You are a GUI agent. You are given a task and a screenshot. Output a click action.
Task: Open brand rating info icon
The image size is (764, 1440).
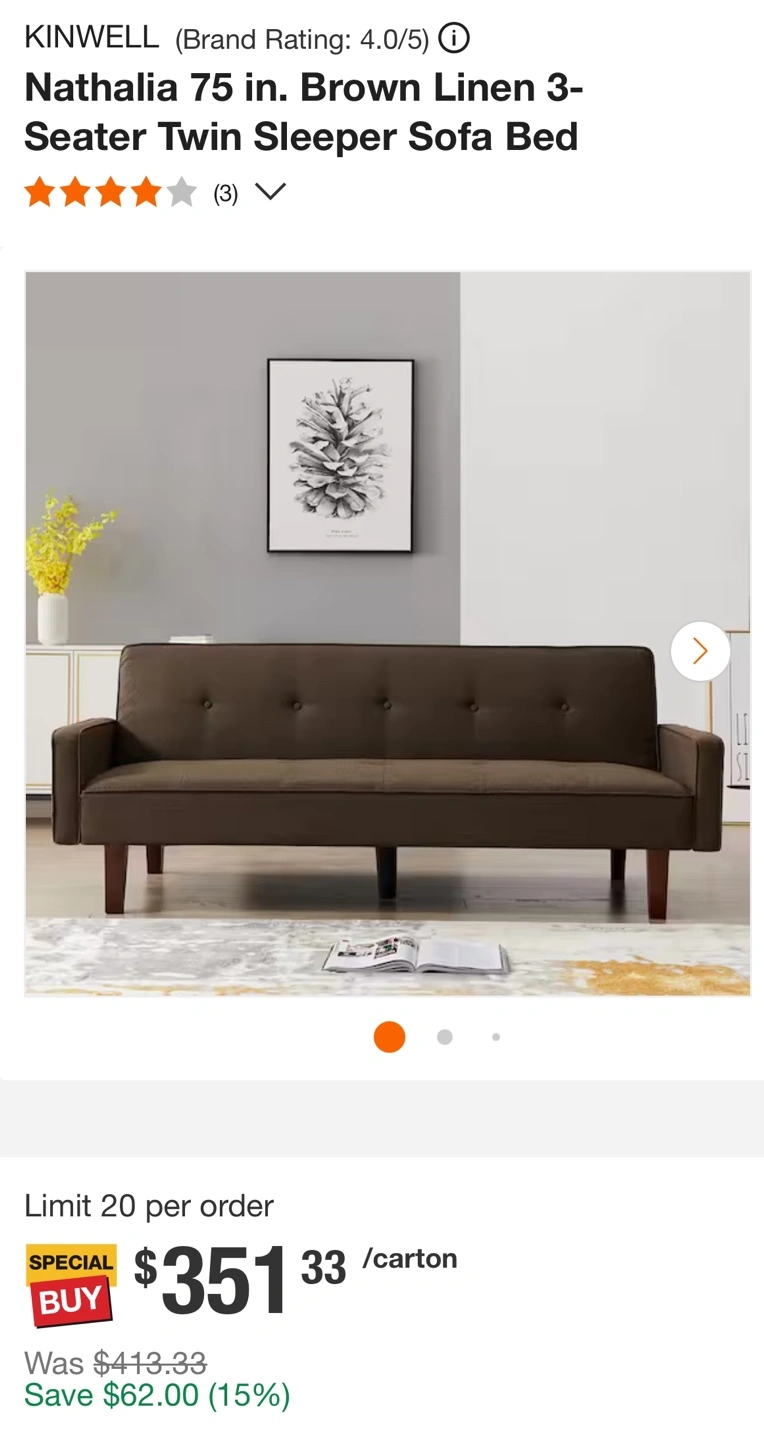tap(454, 39)
